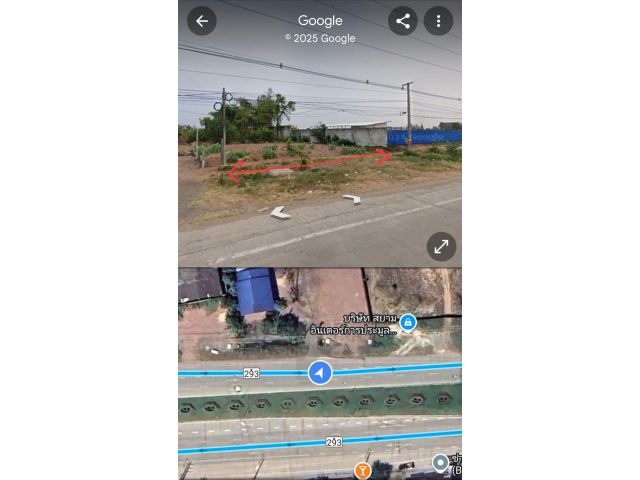Tap the blue Street View position marker
Image resolution: width=640 pixels, height=480 pixels.
click(x=320, y=373)
